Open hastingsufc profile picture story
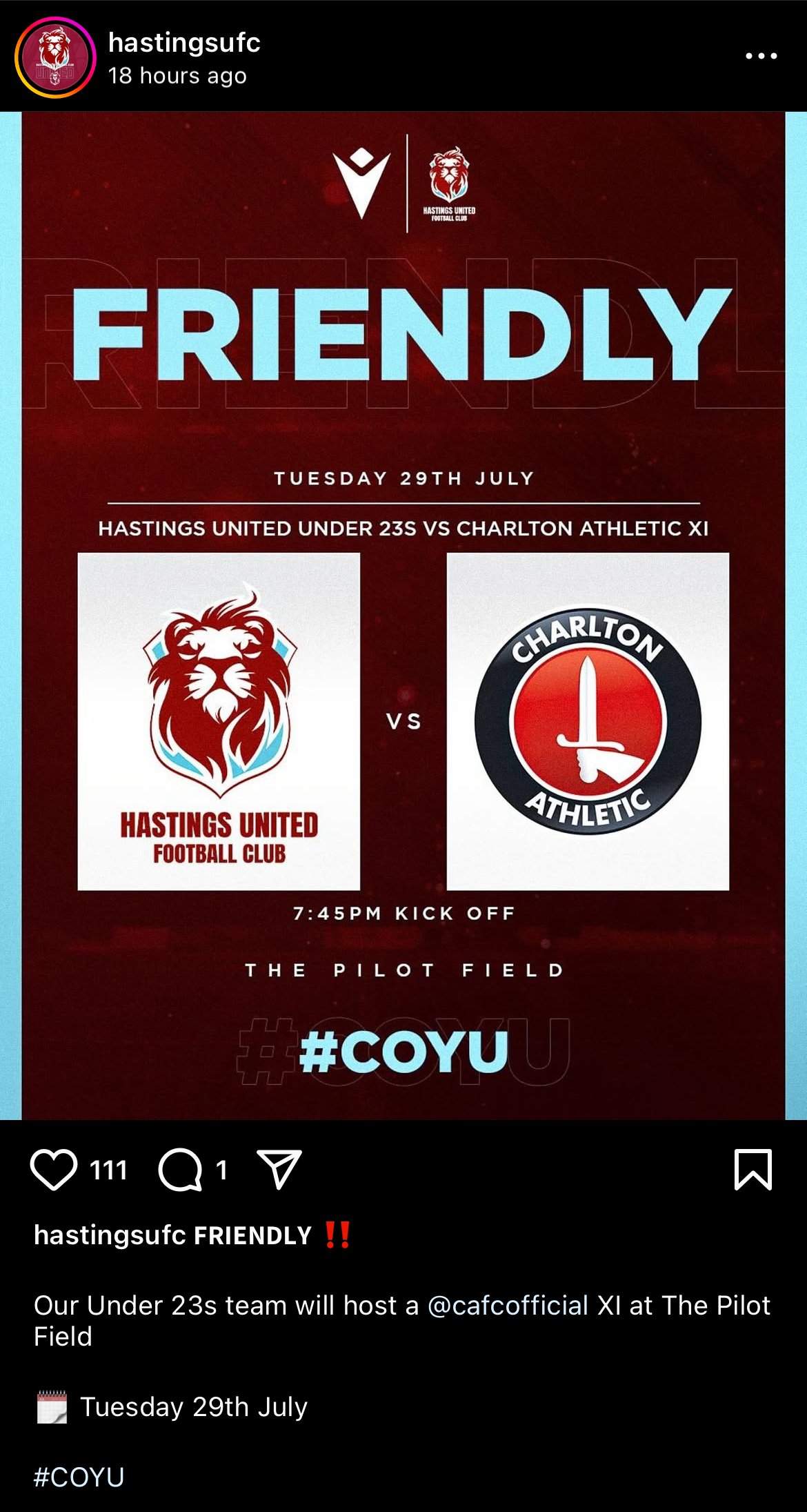 55,57
